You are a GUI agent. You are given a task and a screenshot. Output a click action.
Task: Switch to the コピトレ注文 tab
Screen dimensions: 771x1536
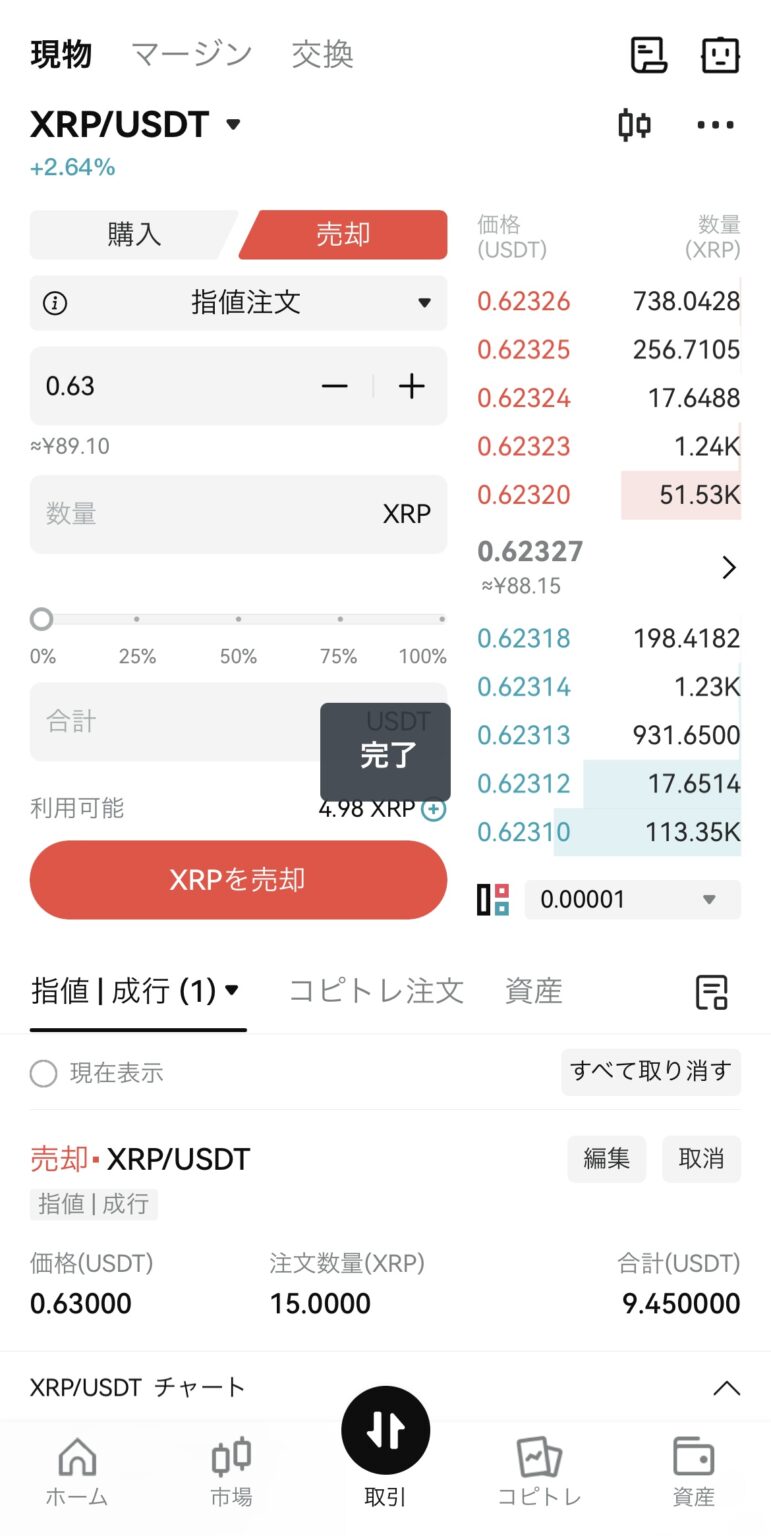pos(375,991)
